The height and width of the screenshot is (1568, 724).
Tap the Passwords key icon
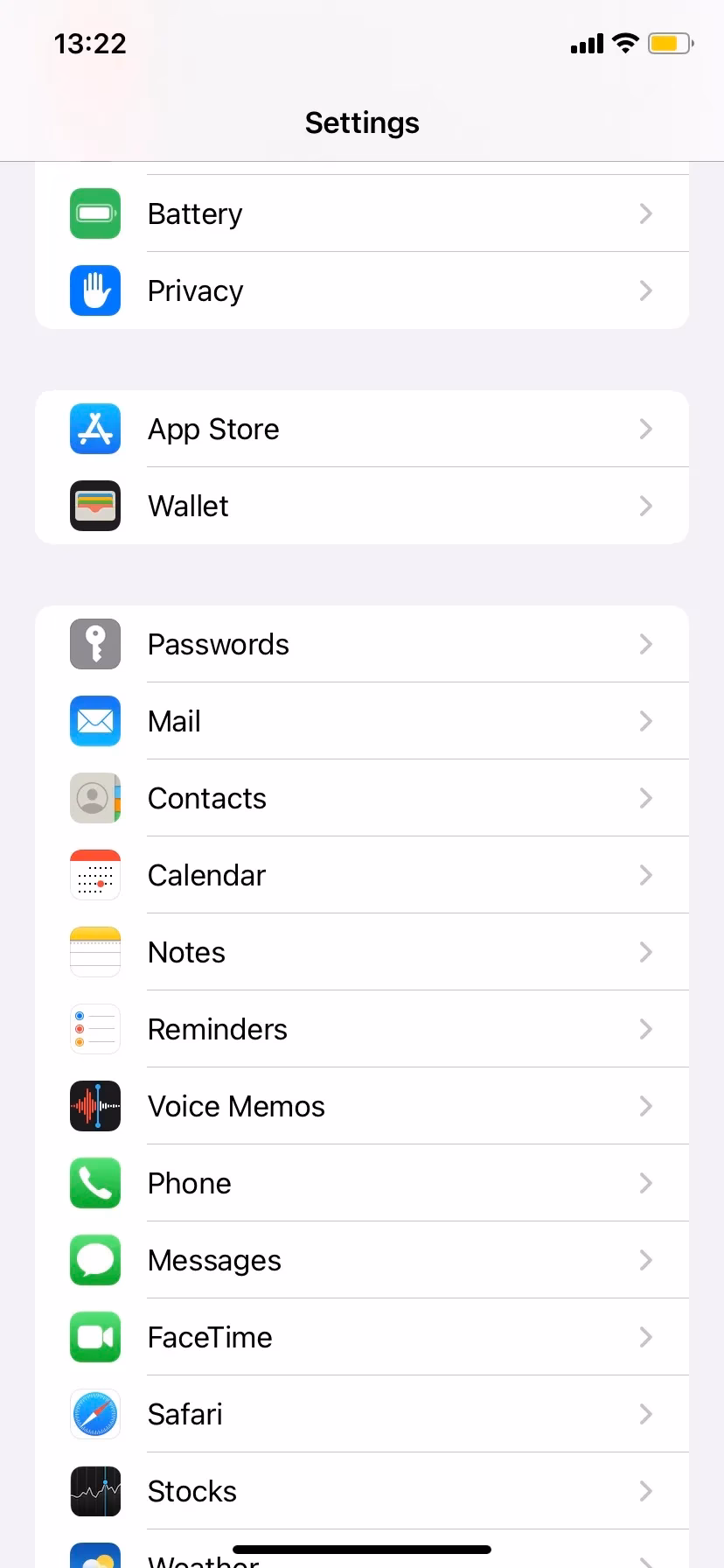coord(94,643)
